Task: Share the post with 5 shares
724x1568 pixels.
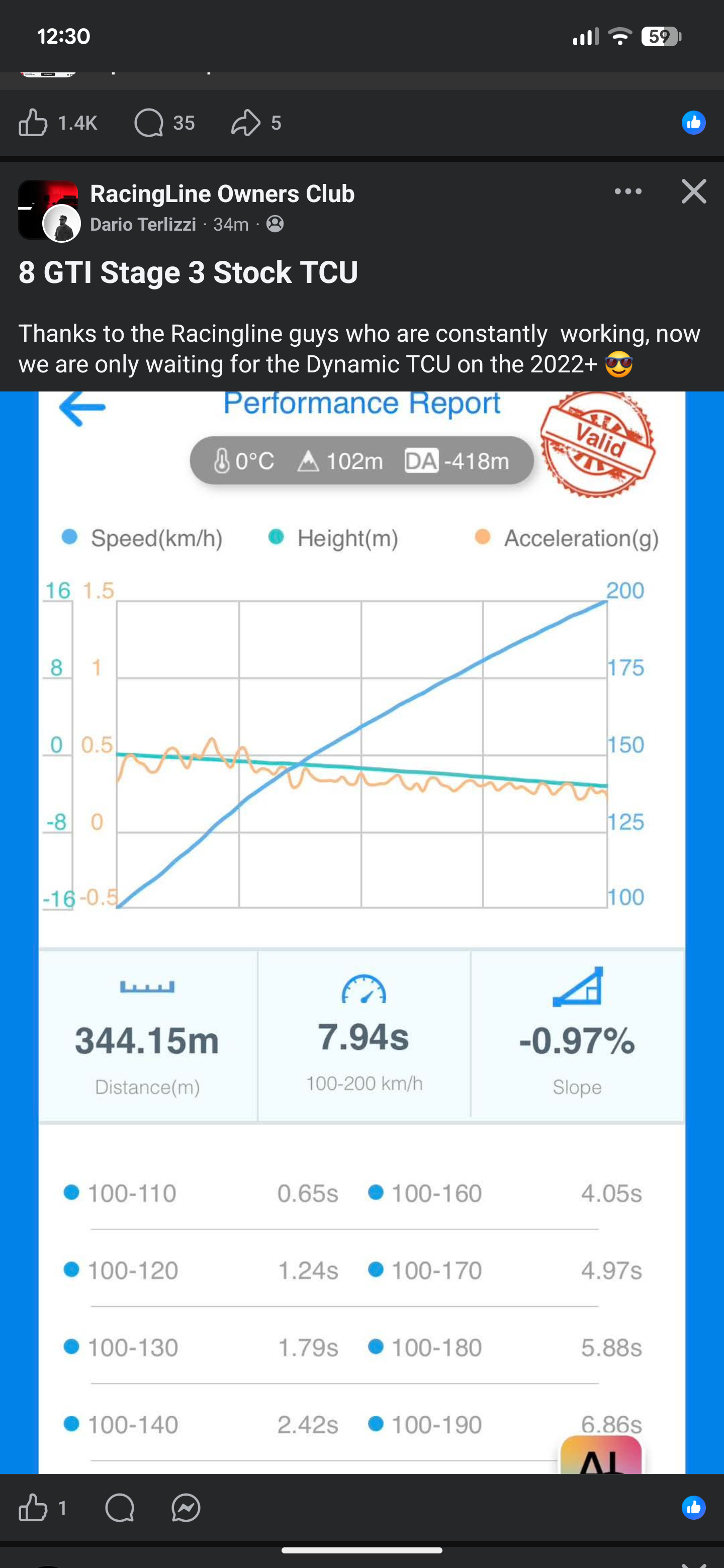Action: pos(245,123)
